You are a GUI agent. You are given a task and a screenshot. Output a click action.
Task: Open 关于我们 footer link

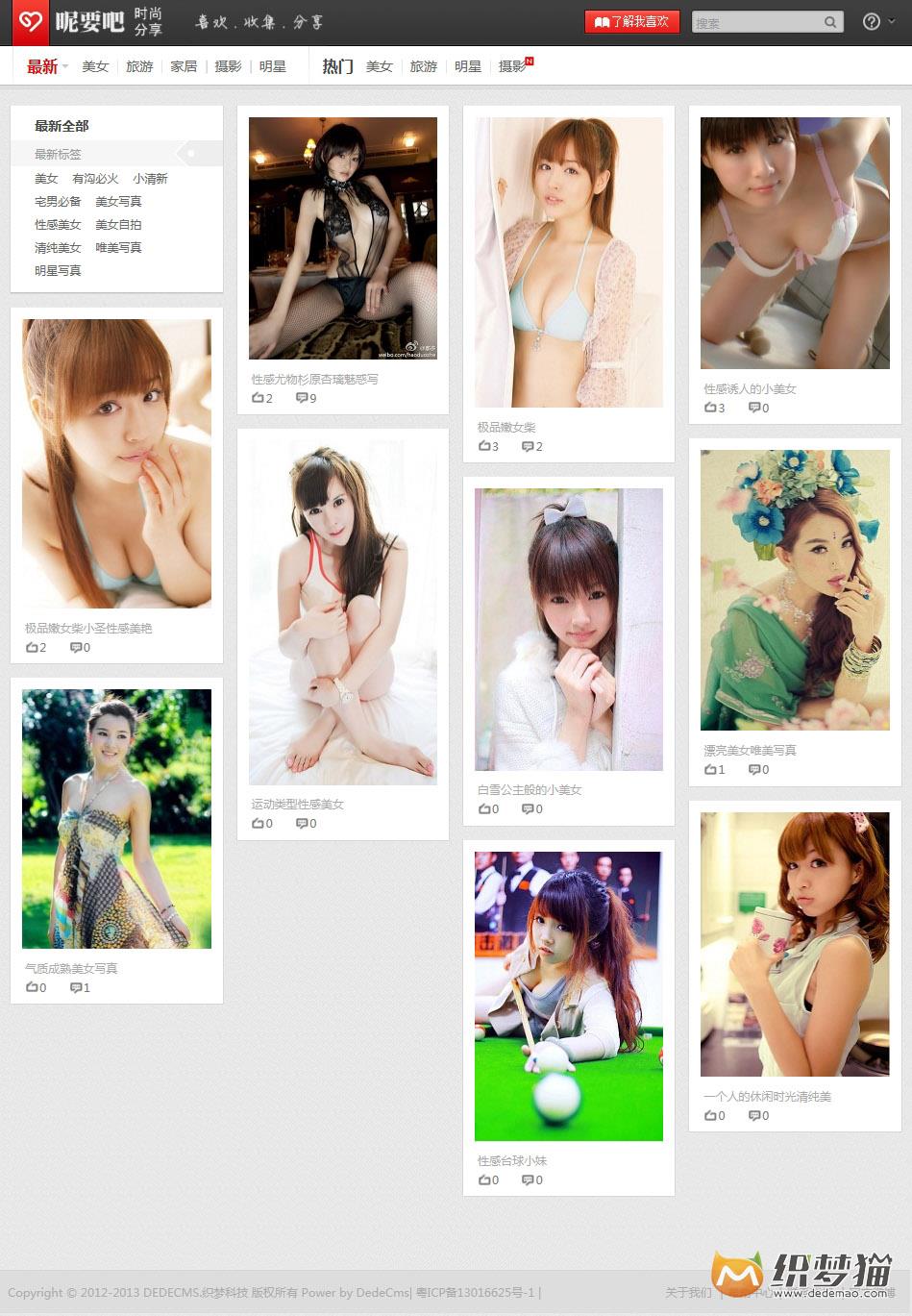tap(688, 1293)
